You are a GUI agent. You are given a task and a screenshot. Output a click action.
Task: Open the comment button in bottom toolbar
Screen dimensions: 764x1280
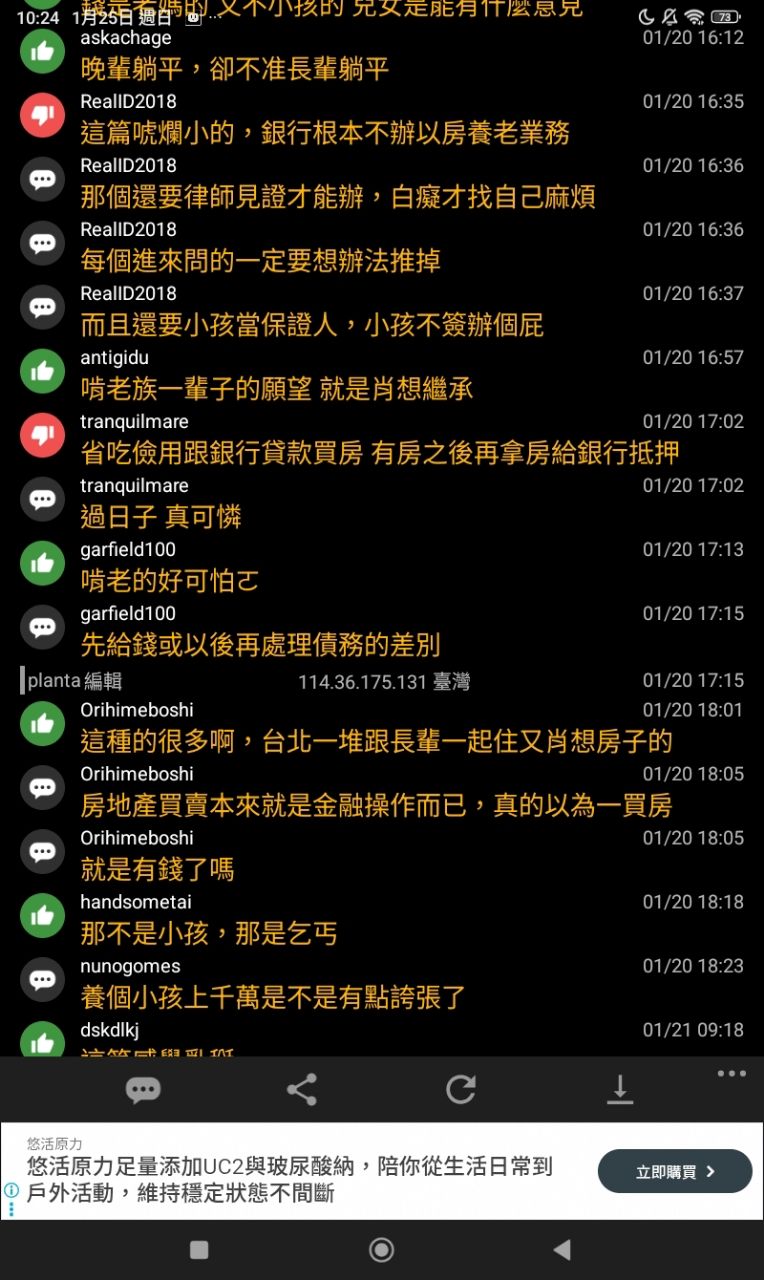143,1089
